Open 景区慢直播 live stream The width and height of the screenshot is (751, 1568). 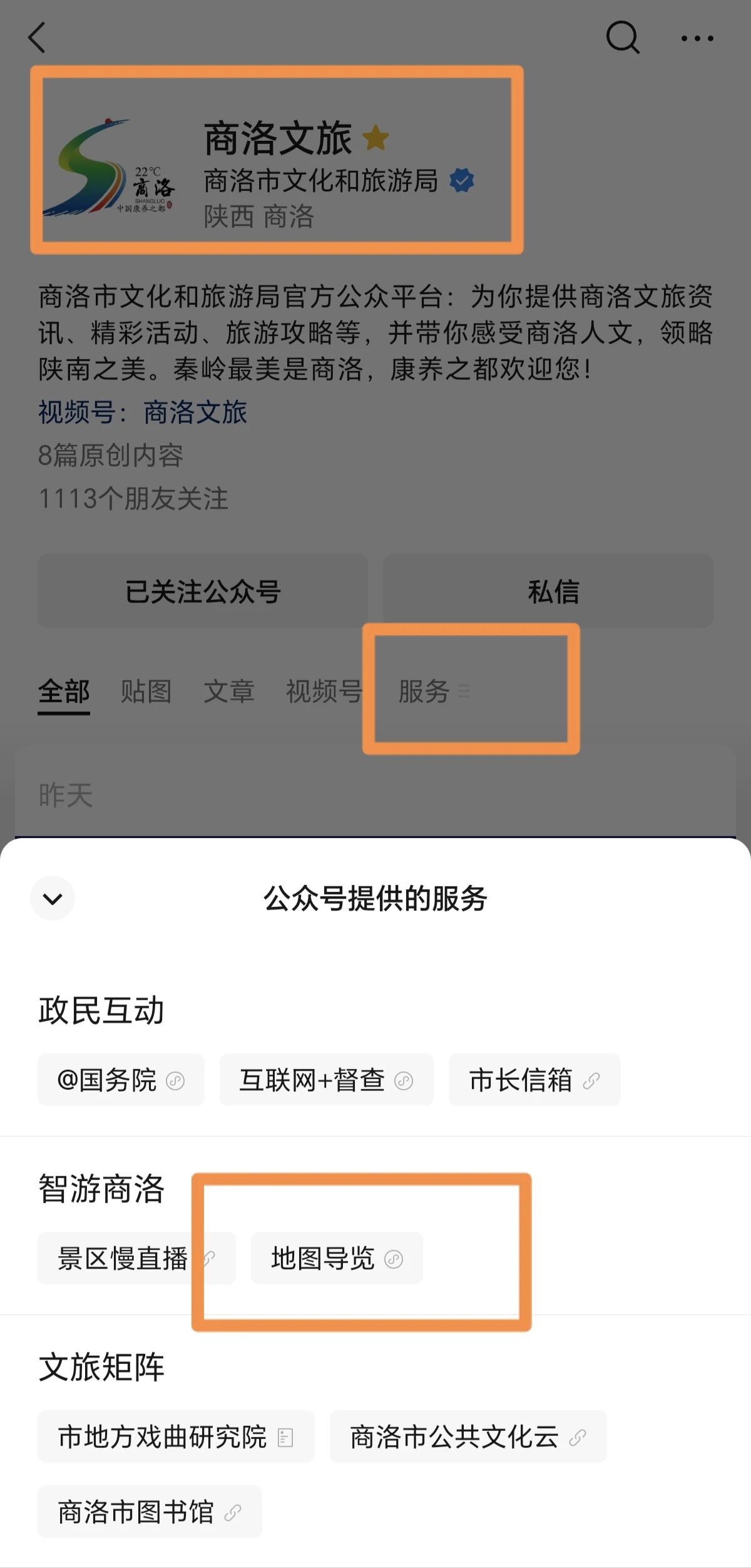136,1258
